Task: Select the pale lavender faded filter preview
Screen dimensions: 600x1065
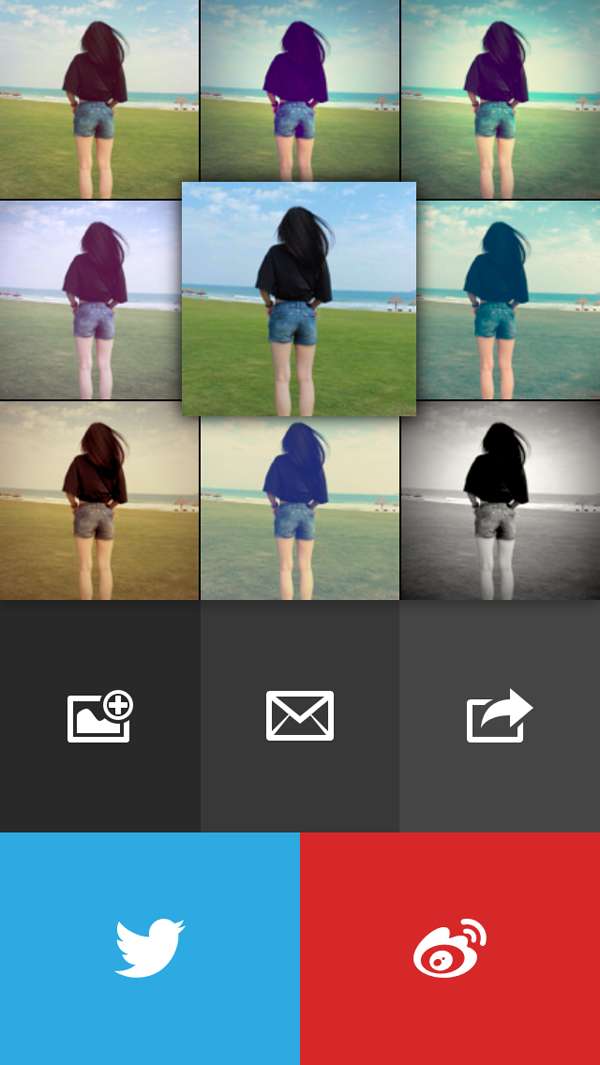Action: click(x=90, y=300)
